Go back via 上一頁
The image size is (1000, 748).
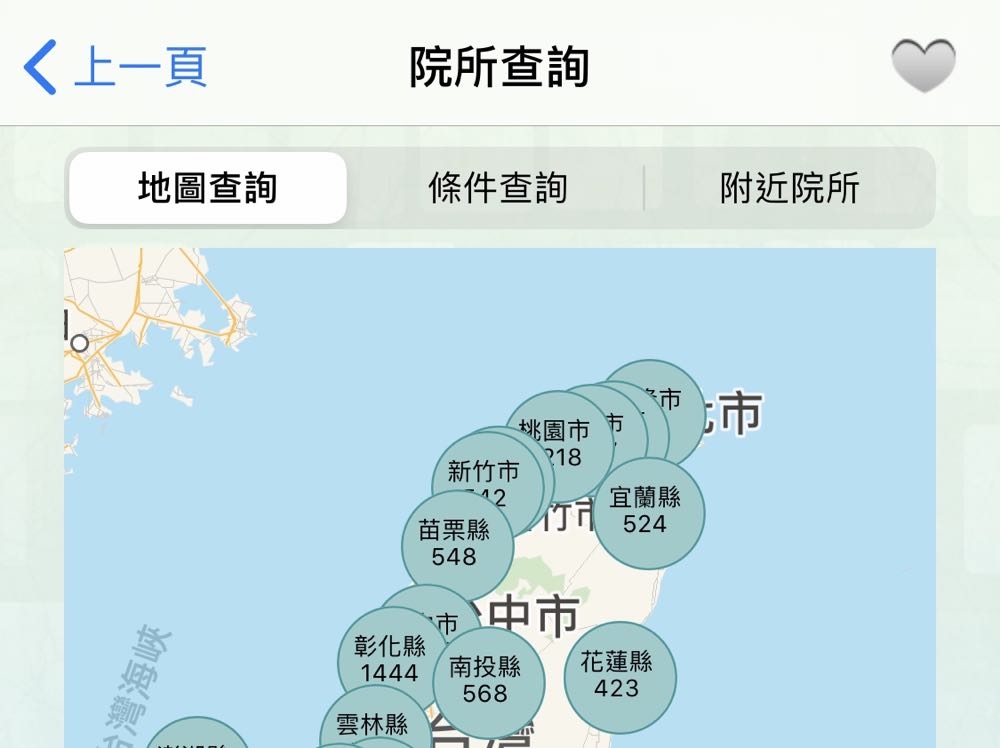point(115,67)
